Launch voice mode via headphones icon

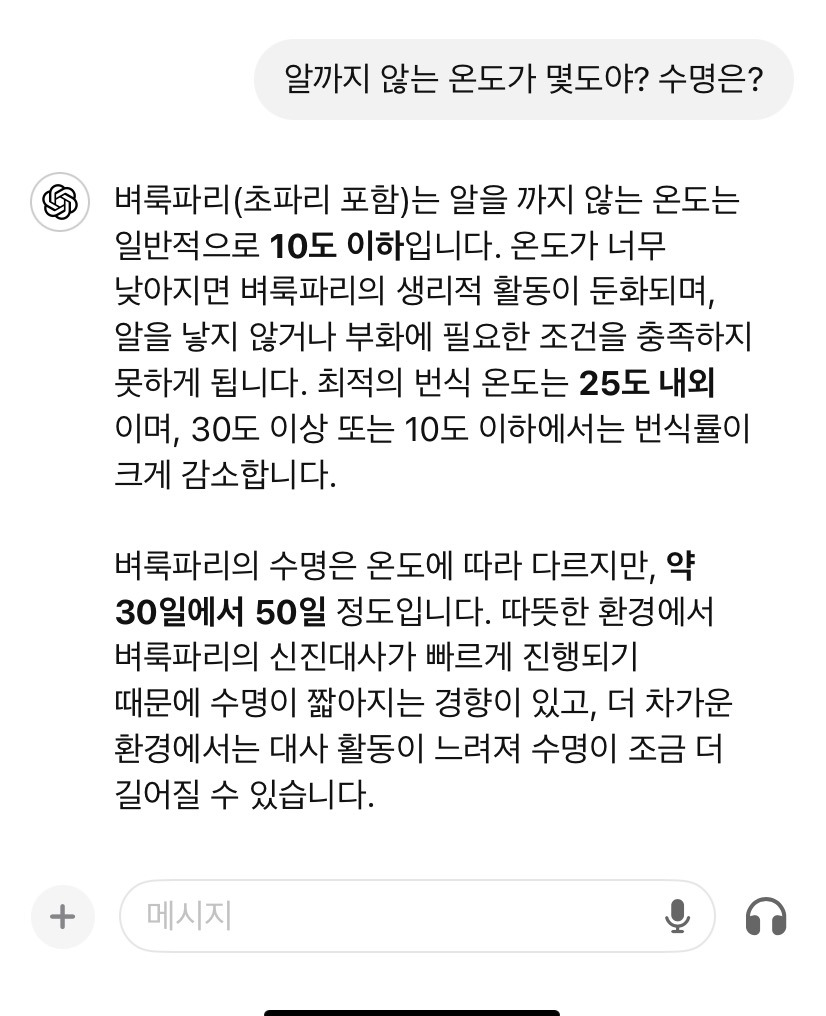click(x=766, y=916)
